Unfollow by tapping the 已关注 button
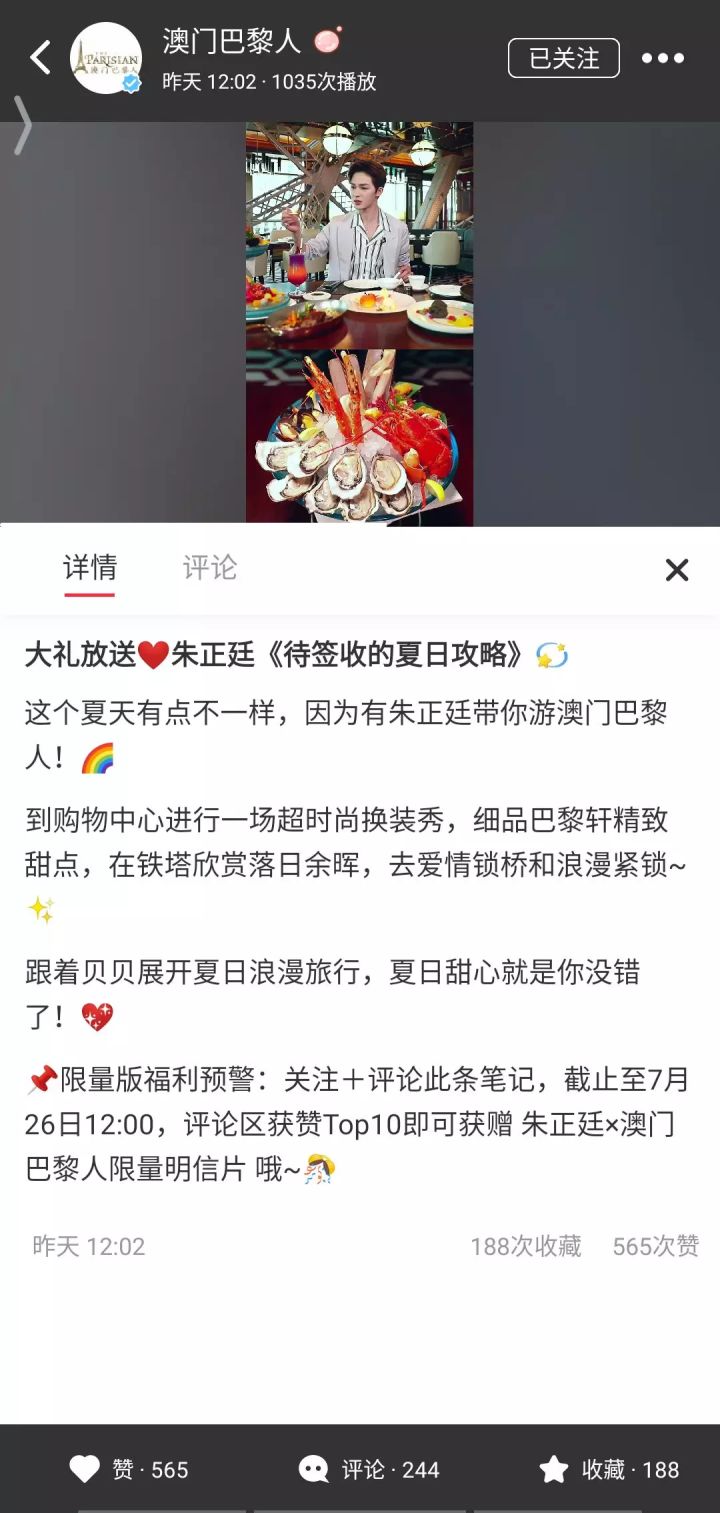720x1513 pixels. pyautogui.click(x=564, y=58)
